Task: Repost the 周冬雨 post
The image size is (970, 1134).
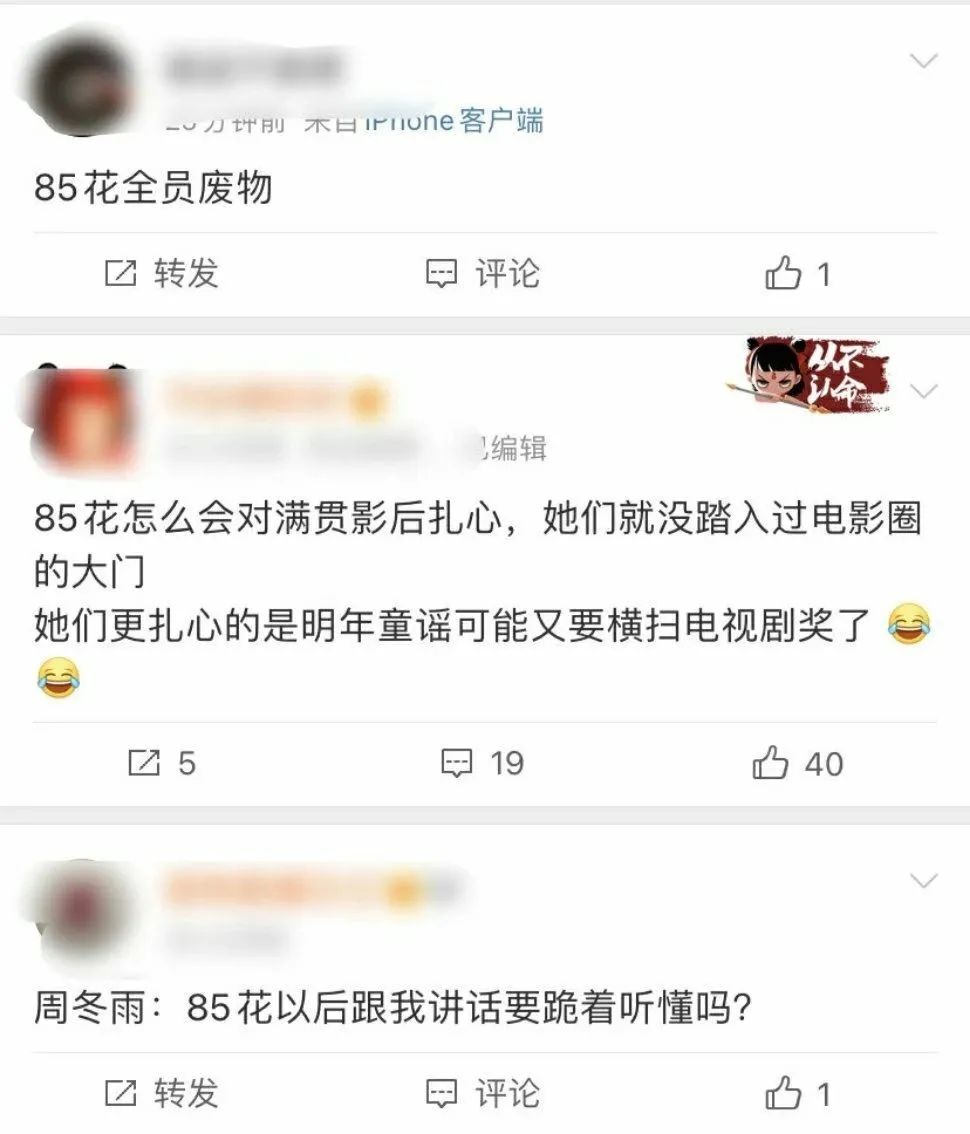Action: coord(162,1093)
